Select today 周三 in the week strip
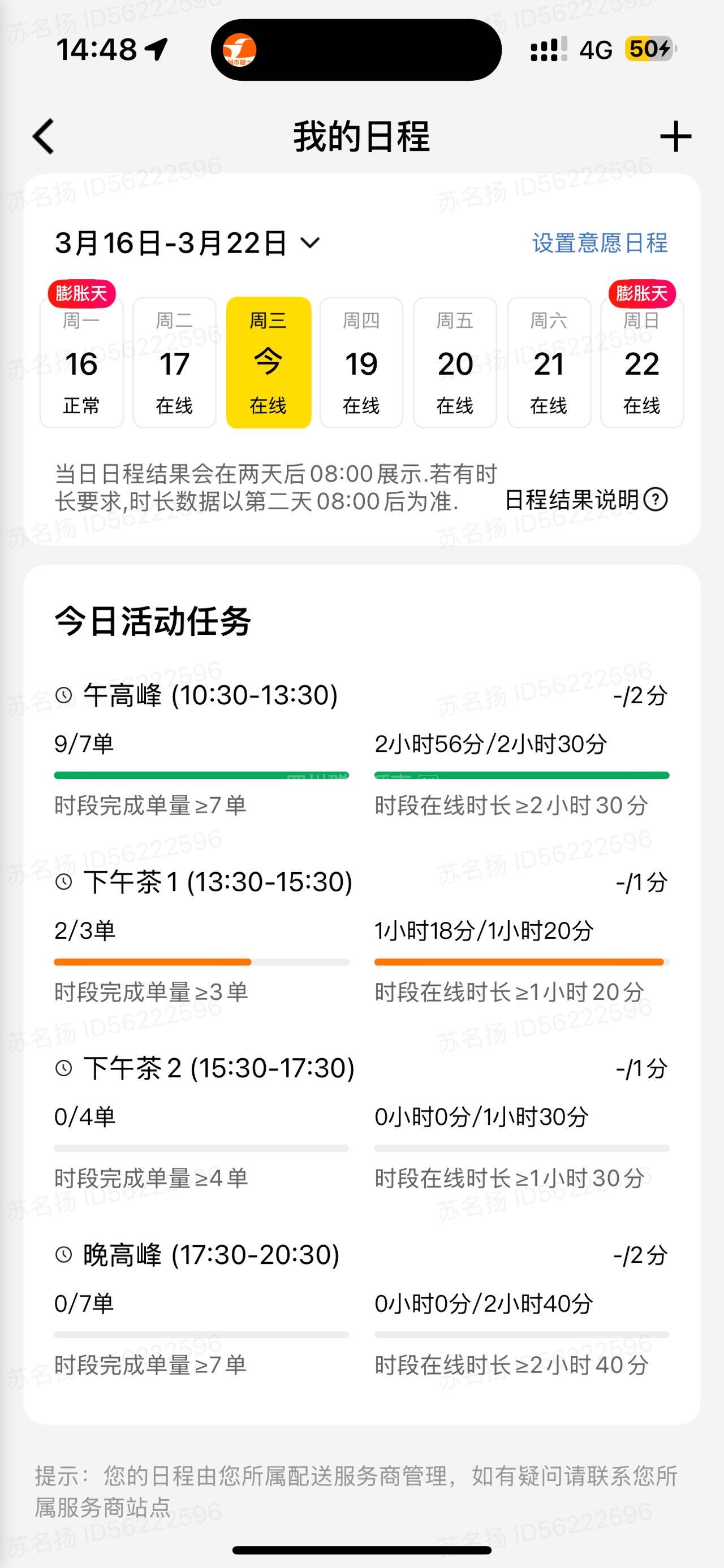724x1568 pixels. pos(269,363)
